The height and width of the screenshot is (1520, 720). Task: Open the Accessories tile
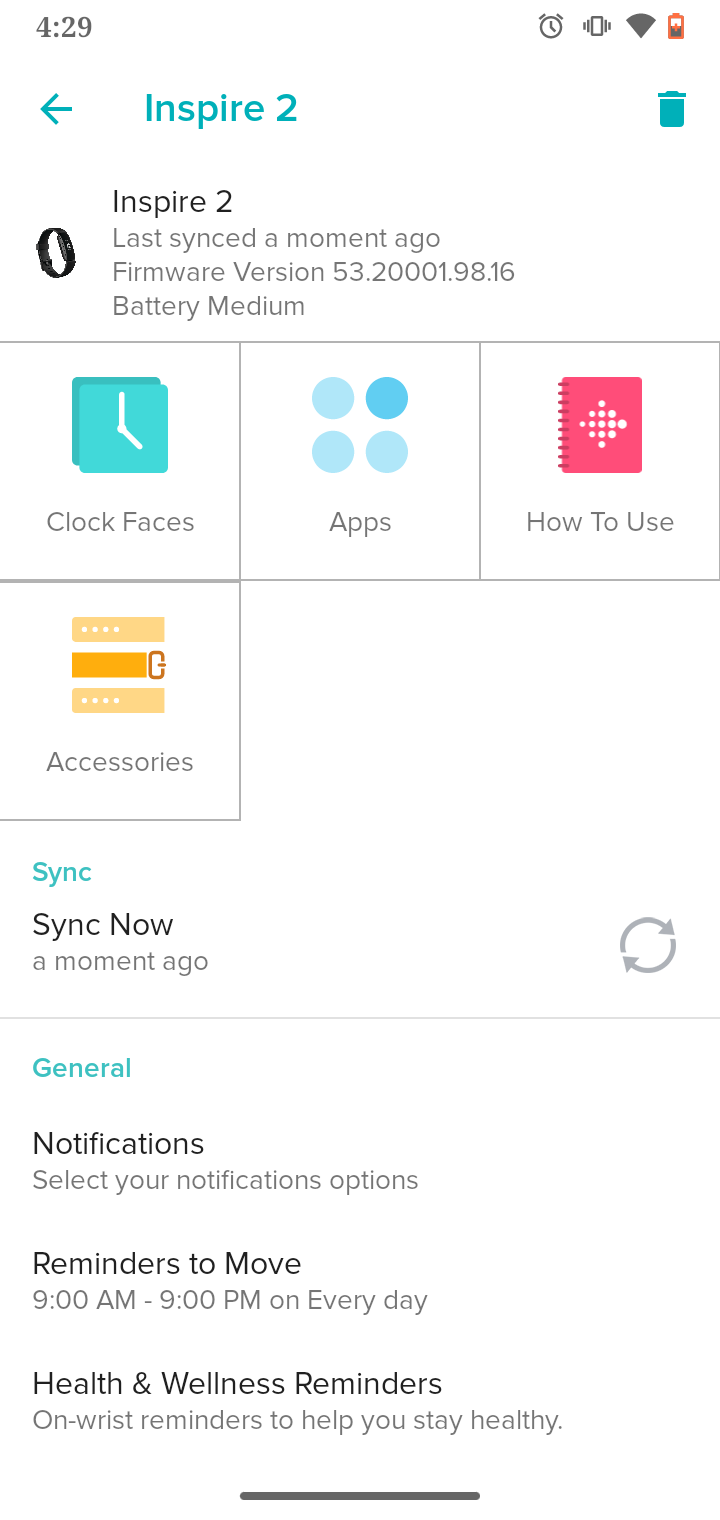click(x=120, y=700)
